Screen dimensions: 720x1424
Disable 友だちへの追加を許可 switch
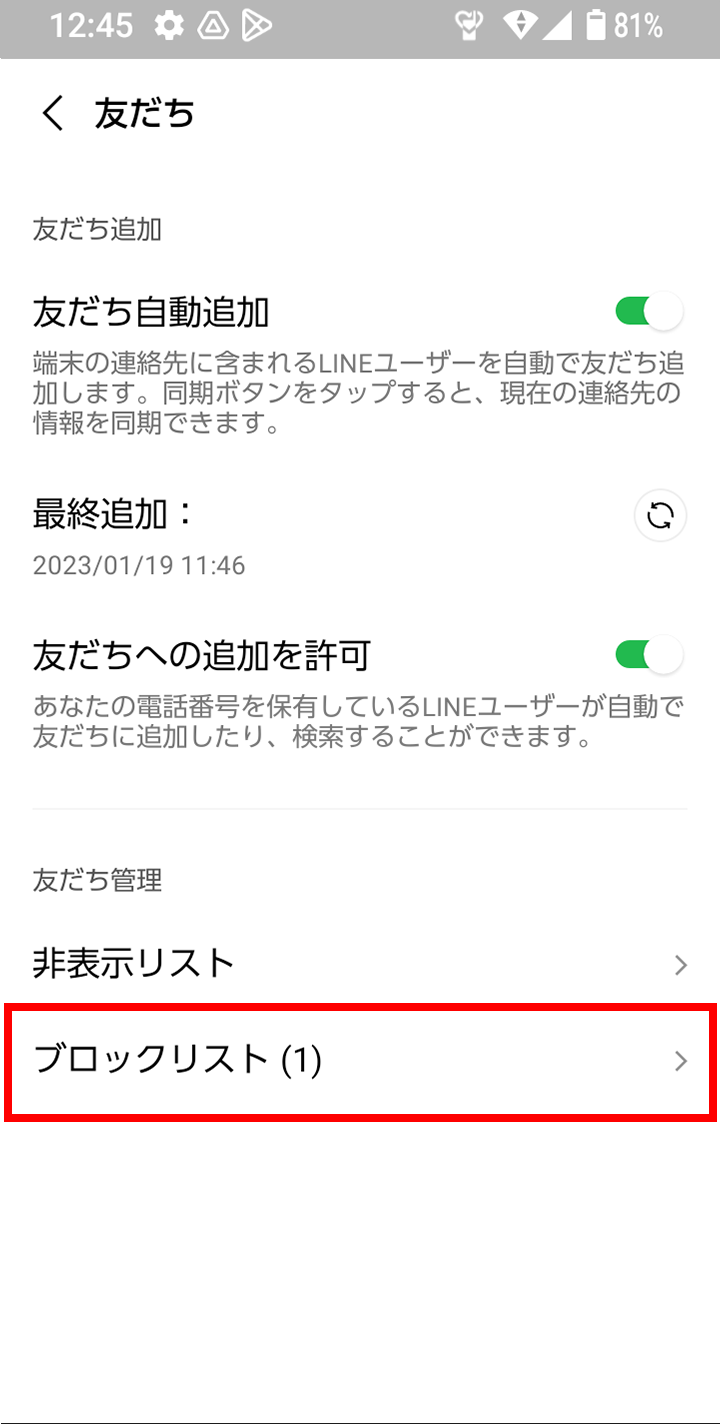(x=648, y=655)
